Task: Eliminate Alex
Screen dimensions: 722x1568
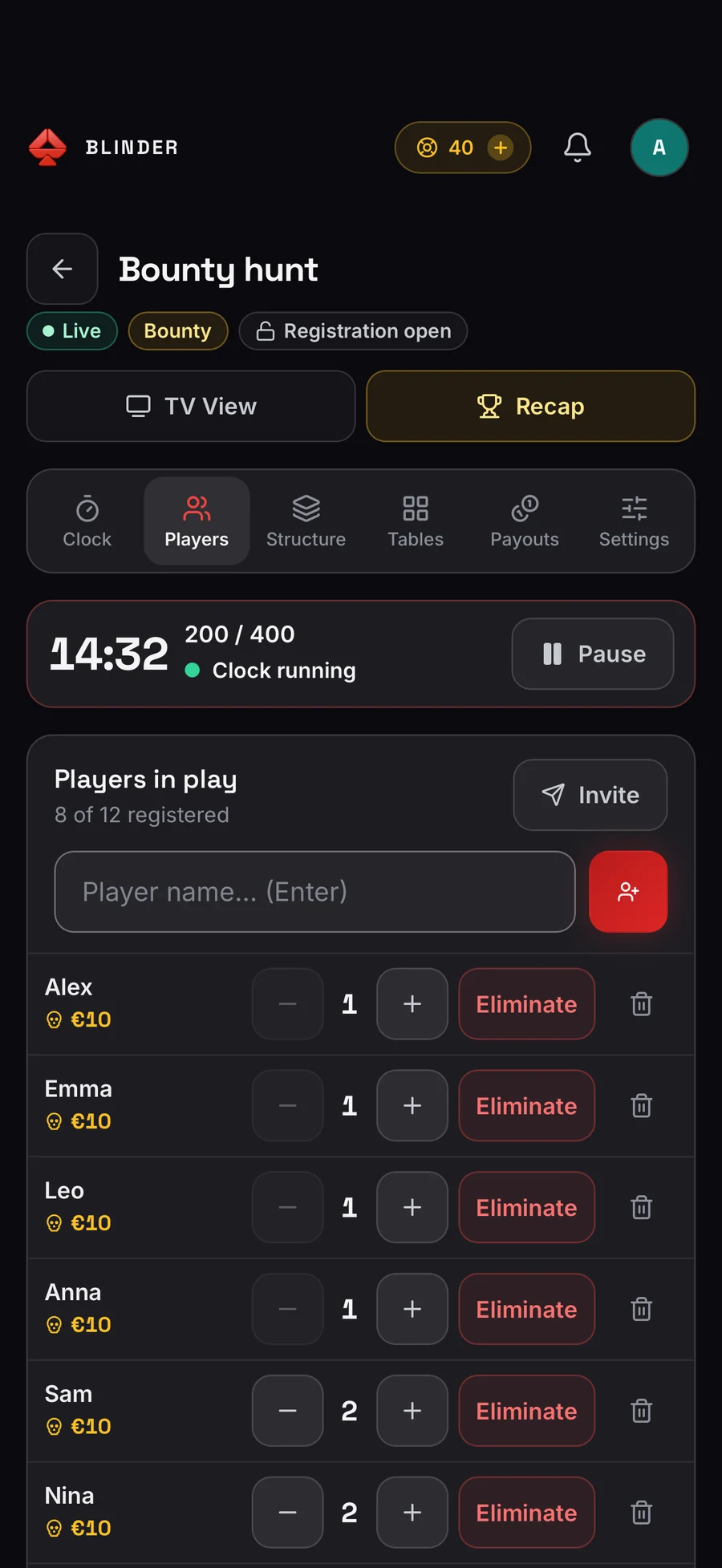Action: click(x=527, y=1004)
